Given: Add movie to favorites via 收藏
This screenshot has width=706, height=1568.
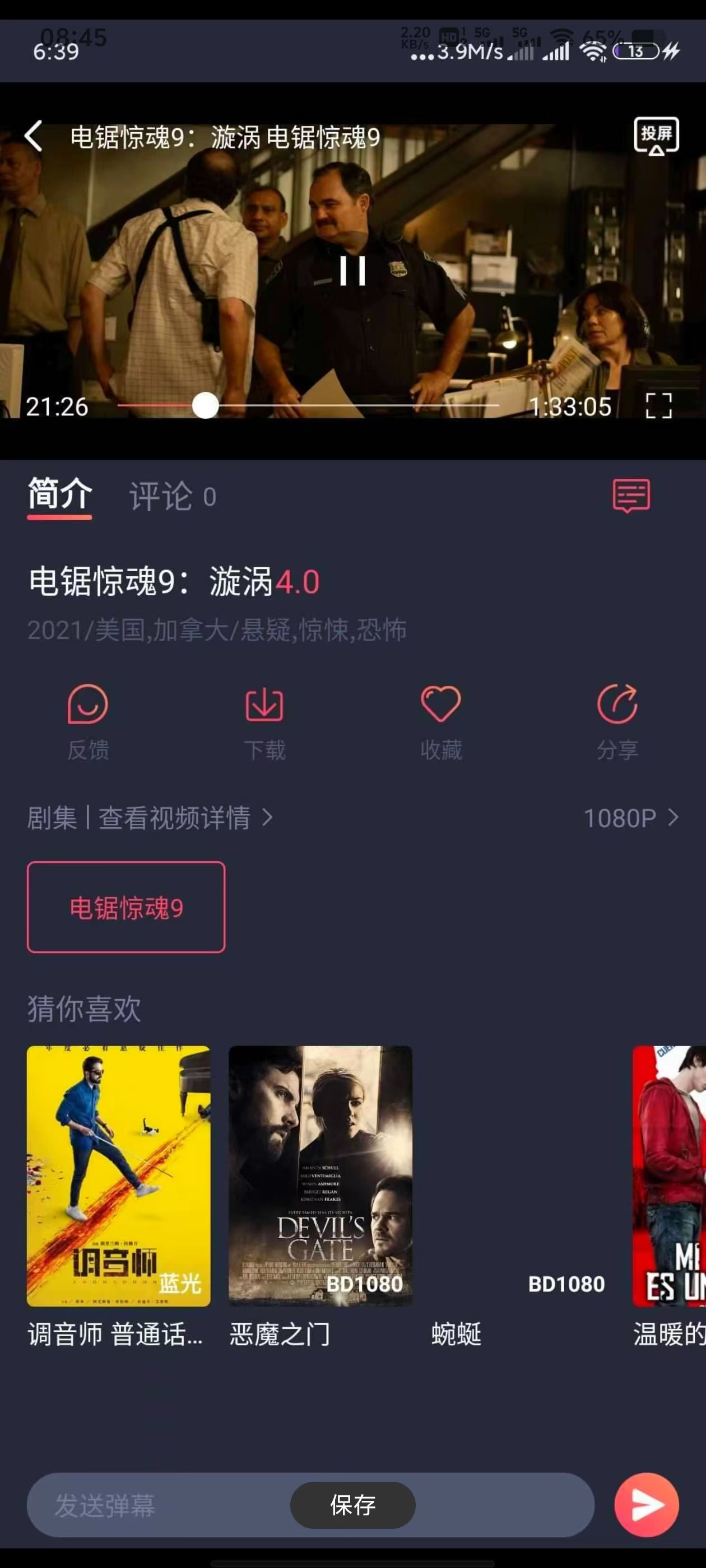Looking at the screenshot, I should (x=440, y=722).
